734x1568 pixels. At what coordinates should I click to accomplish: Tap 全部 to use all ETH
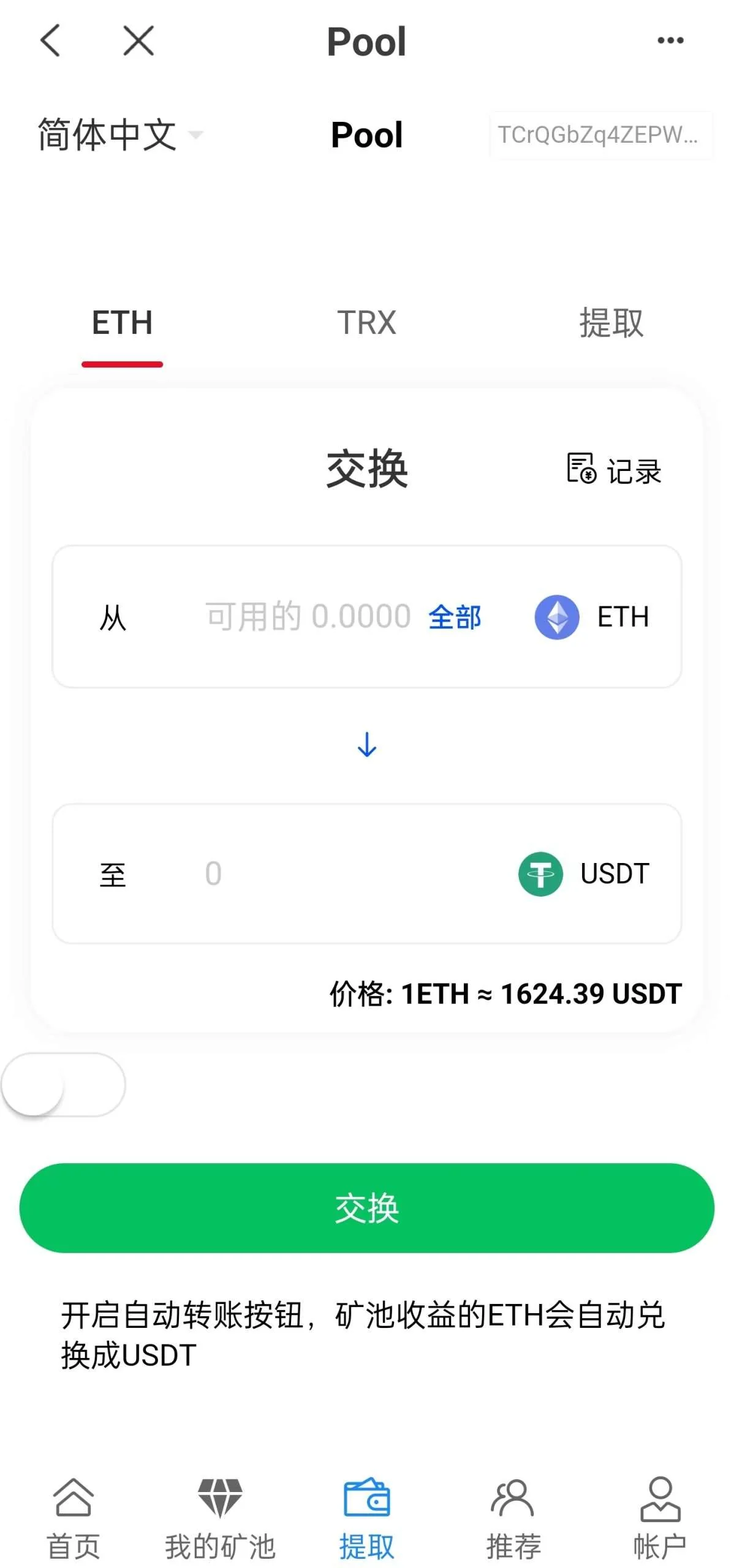pyautogui.click(x=455, y=617)
